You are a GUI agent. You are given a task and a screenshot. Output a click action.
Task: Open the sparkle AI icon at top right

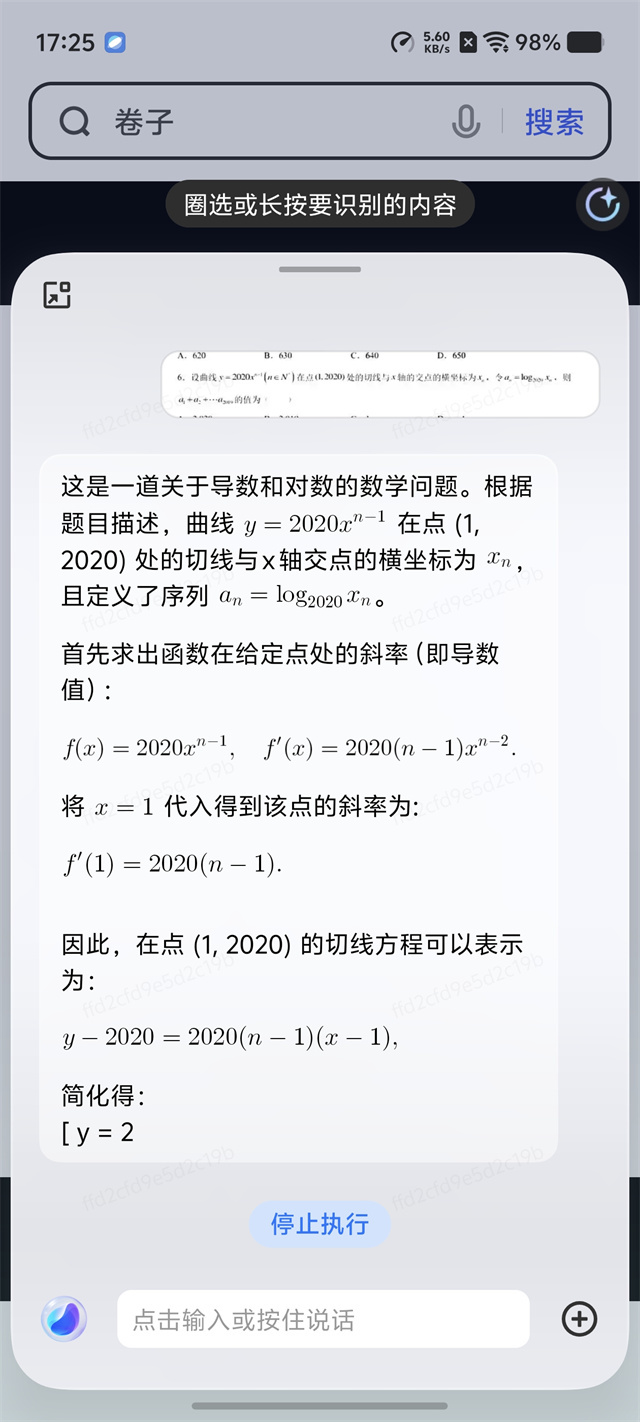click(x=602, y=205)
